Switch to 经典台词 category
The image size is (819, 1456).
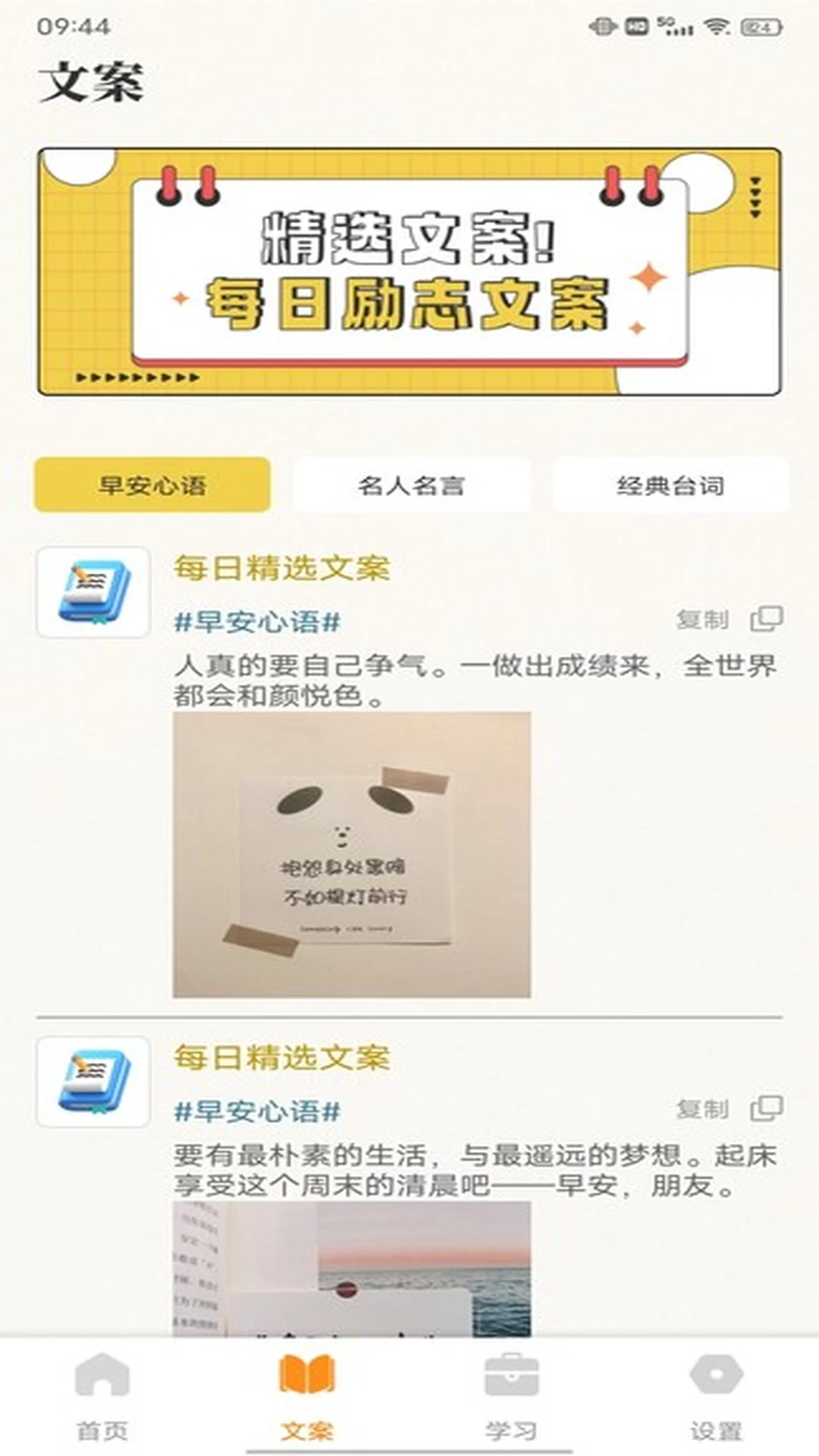pyautogui.click(x=670, y=485)
